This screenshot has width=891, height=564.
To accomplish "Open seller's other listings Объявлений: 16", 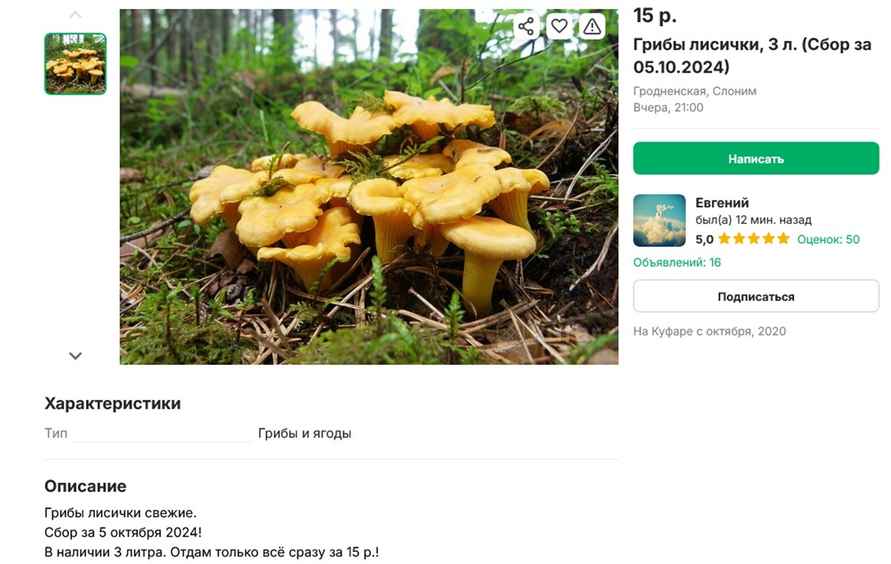I will coord(677,263).
